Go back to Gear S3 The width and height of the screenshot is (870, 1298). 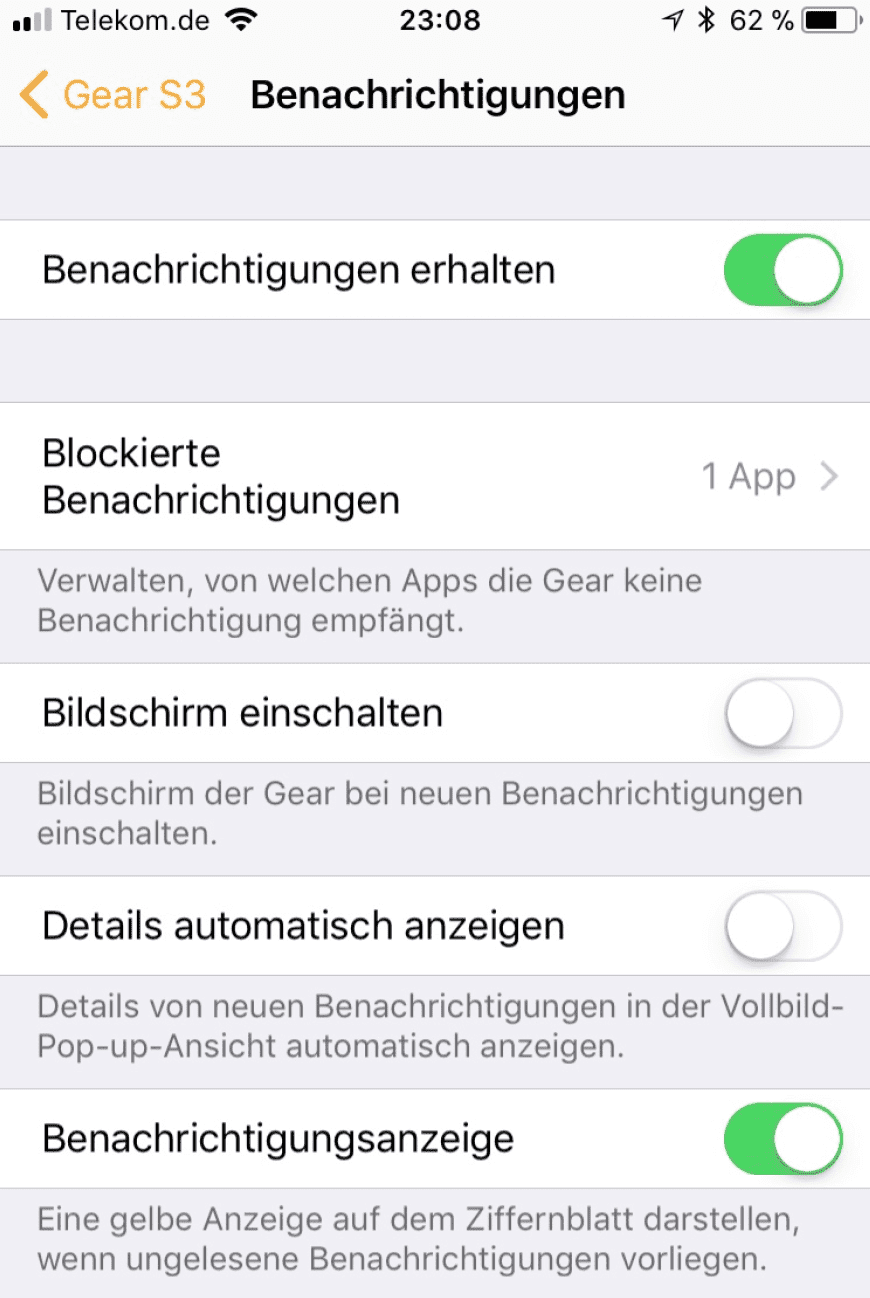[x=112, y=96]
